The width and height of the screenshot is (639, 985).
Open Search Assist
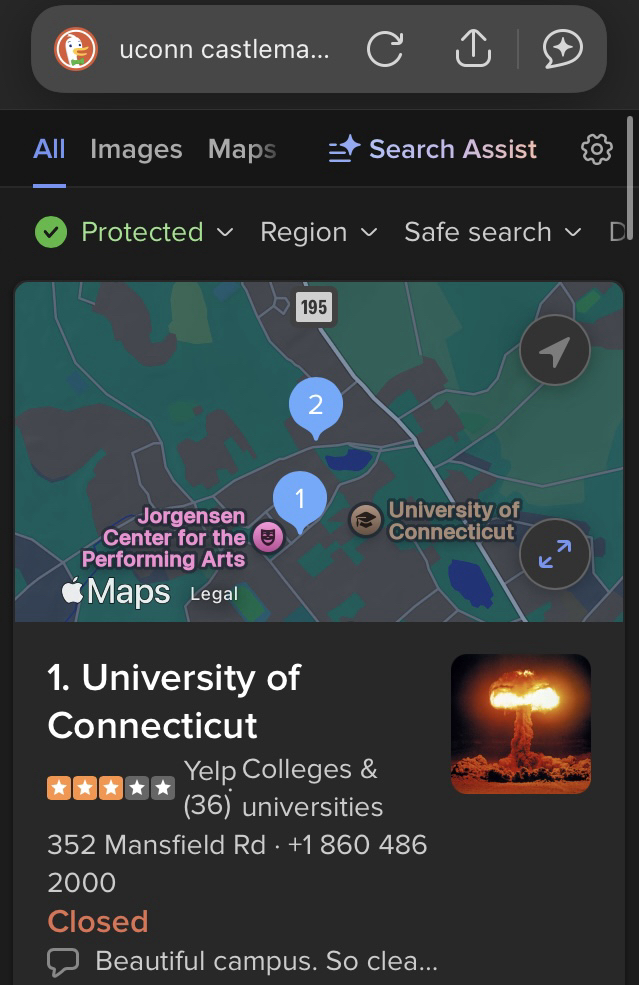click(x=433, y=150)
